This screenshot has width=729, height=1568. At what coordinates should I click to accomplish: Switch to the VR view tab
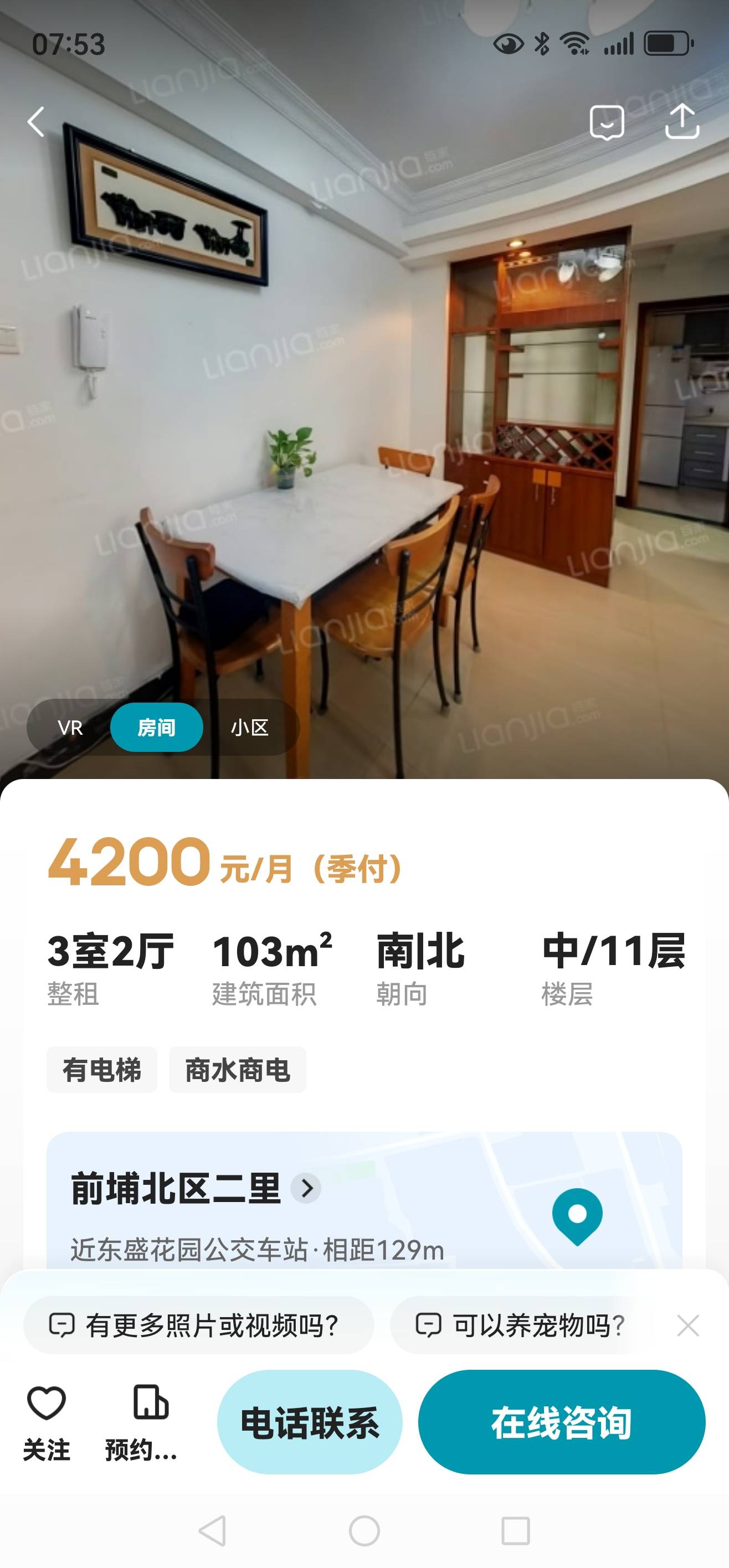[x=70, y=728]
